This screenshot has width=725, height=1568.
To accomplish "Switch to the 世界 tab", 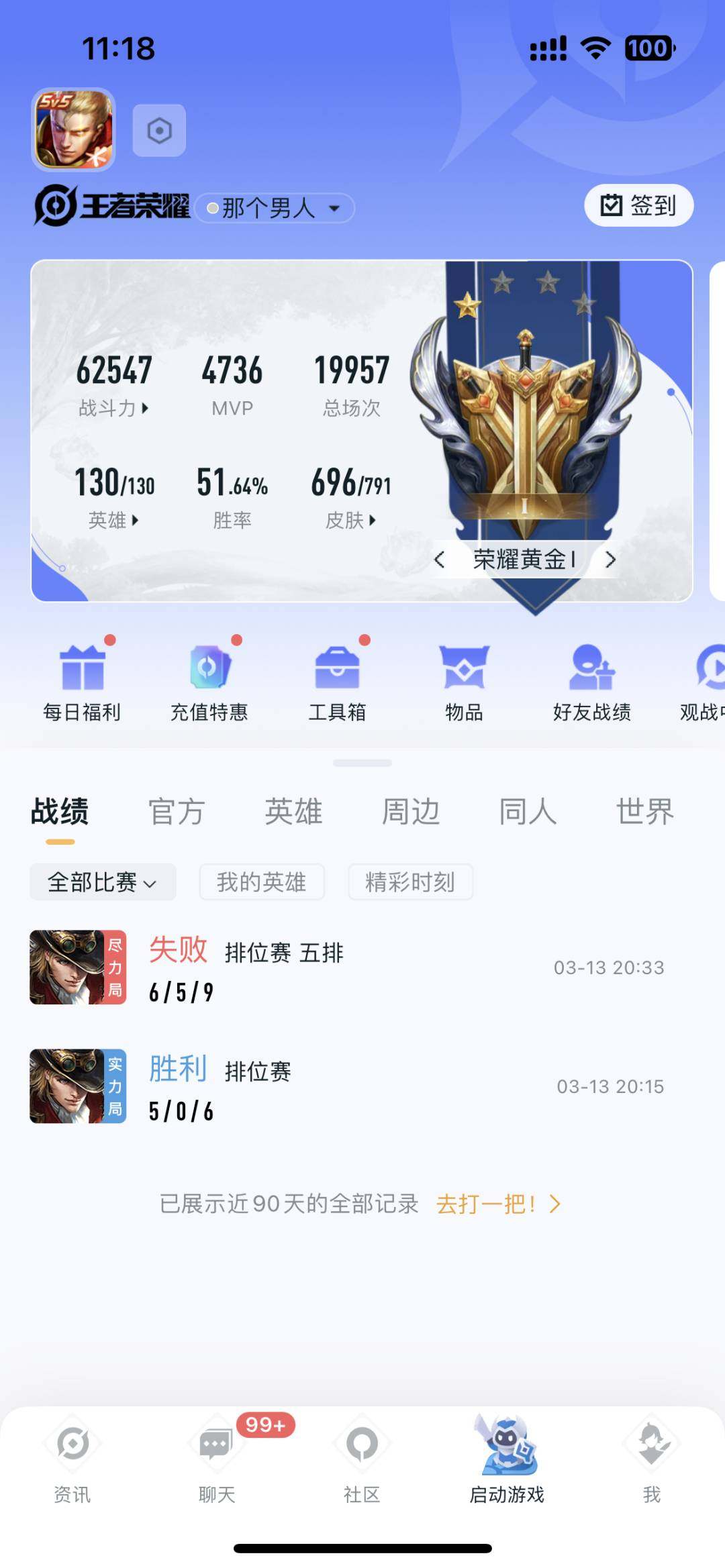I will 645,811.
